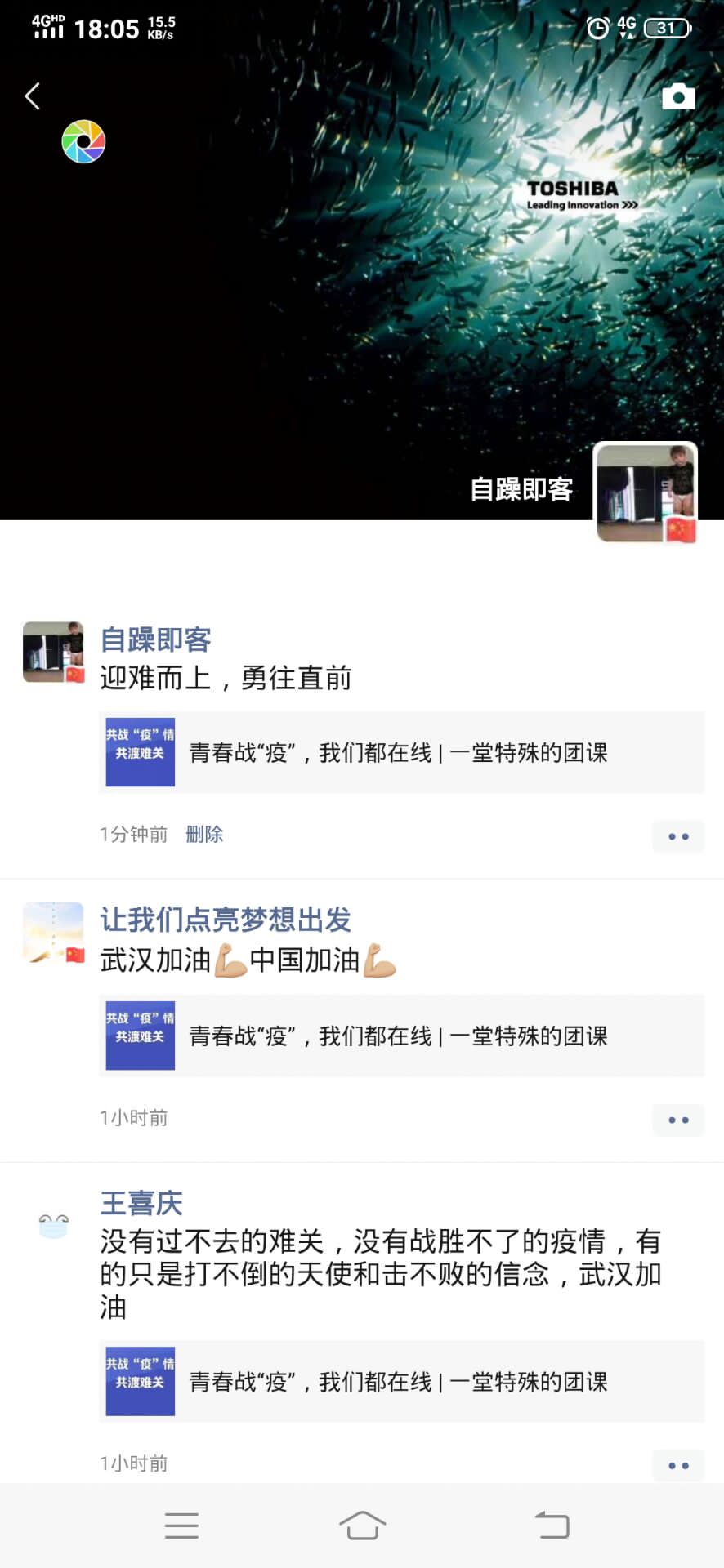This screenshot has width=724, height=1568.
Task: Tap 自躁即客's avatar beside the first post
Action: [x=53, y=652]
